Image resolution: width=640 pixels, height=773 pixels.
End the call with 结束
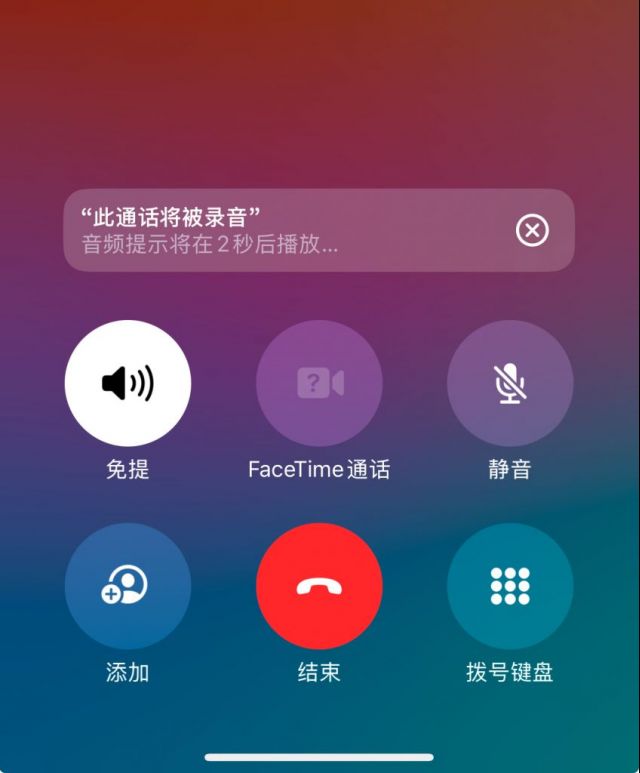(x=319, y=586)
